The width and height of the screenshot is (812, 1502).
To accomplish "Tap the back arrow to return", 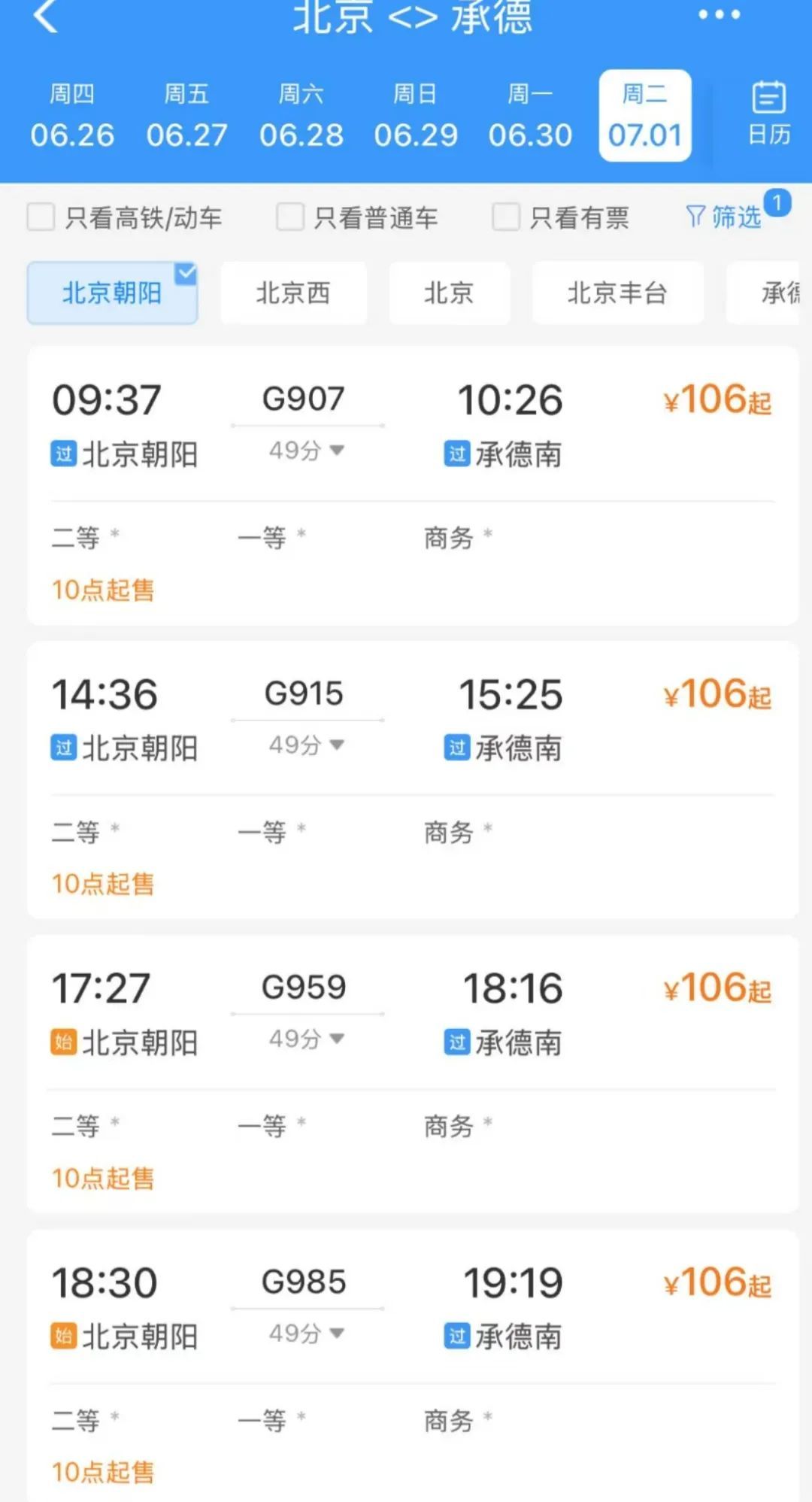I will tap(45, 19).
